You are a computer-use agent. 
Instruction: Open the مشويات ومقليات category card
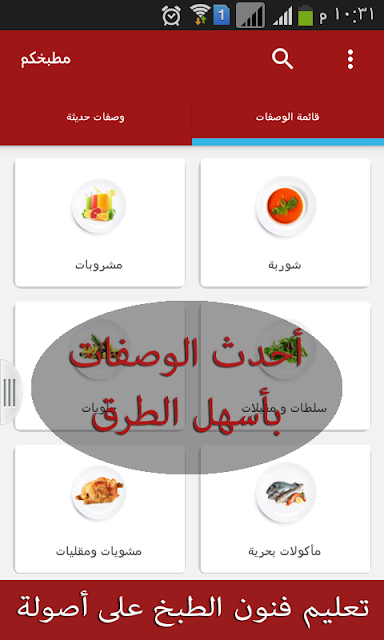(100, 509)
